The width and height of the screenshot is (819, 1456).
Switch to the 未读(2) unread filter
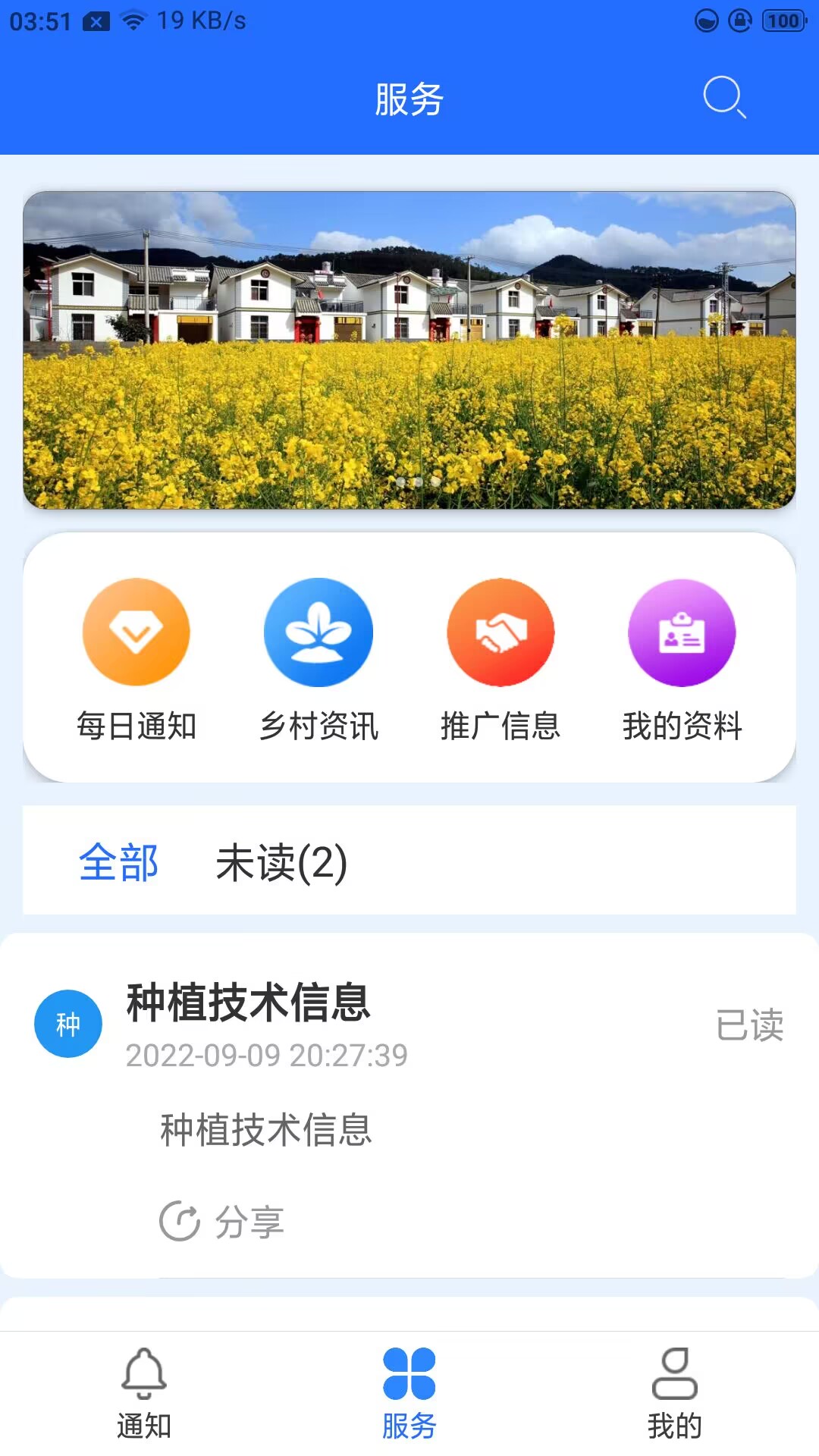[x=282, y=863]
